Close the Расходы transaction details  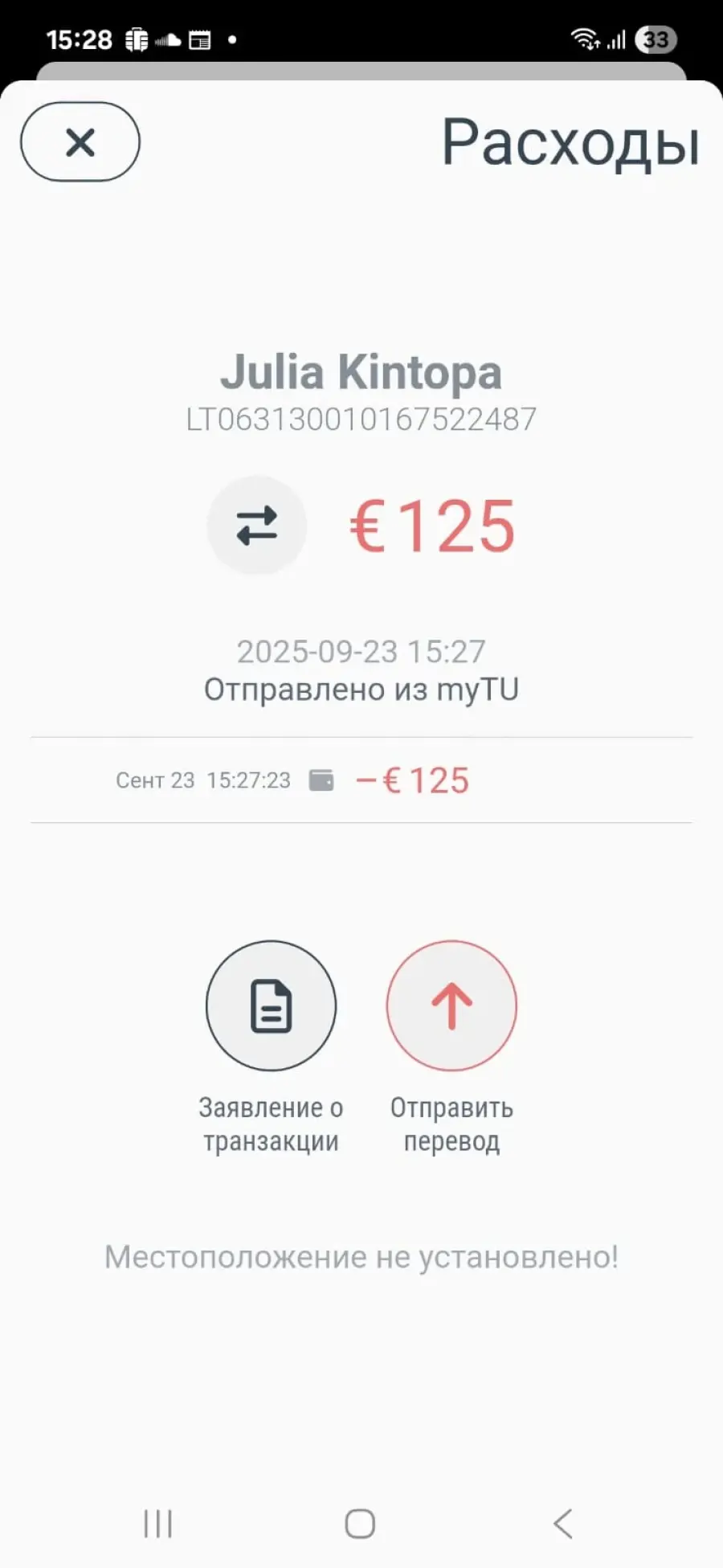coord(80,142)
